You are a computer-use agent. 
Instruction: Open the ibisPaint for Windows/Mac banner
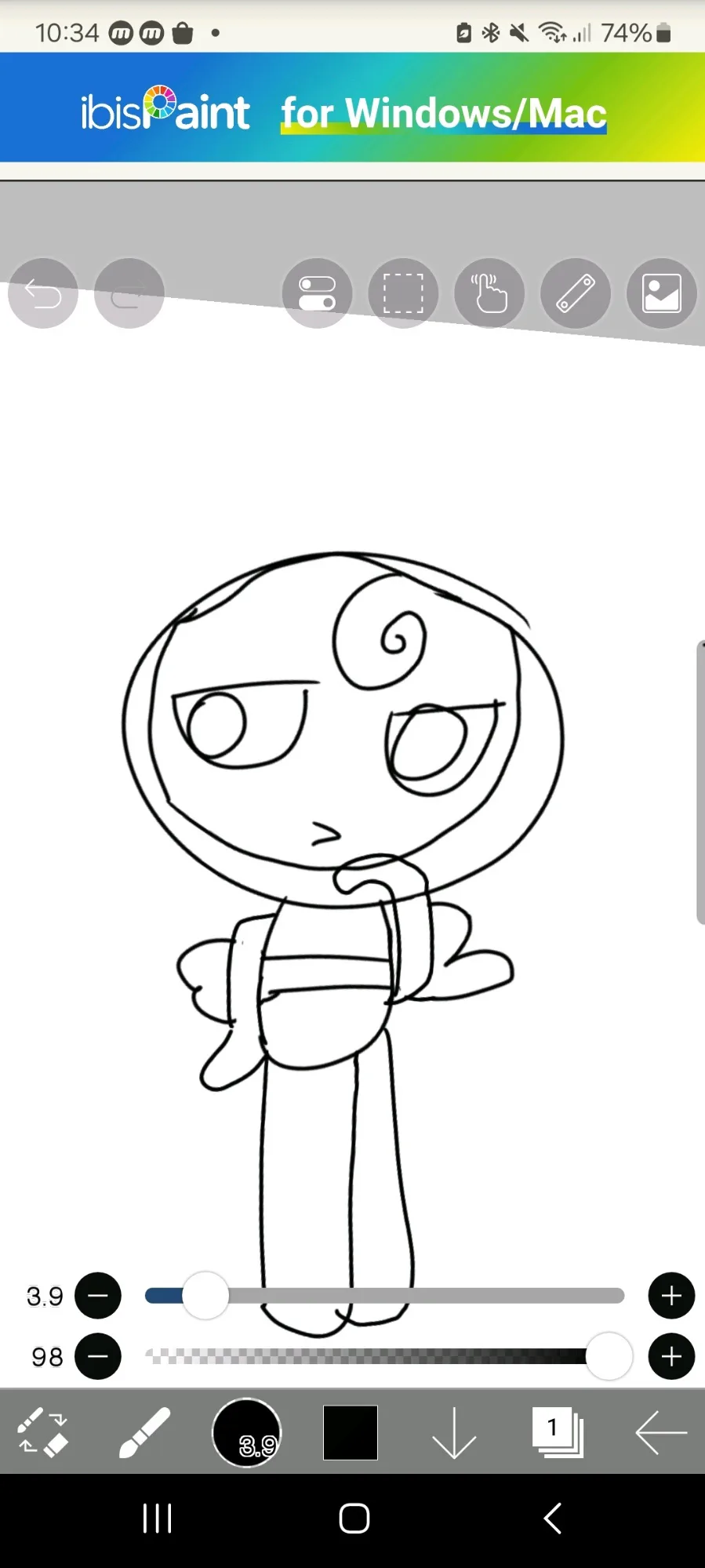point(352,108)
